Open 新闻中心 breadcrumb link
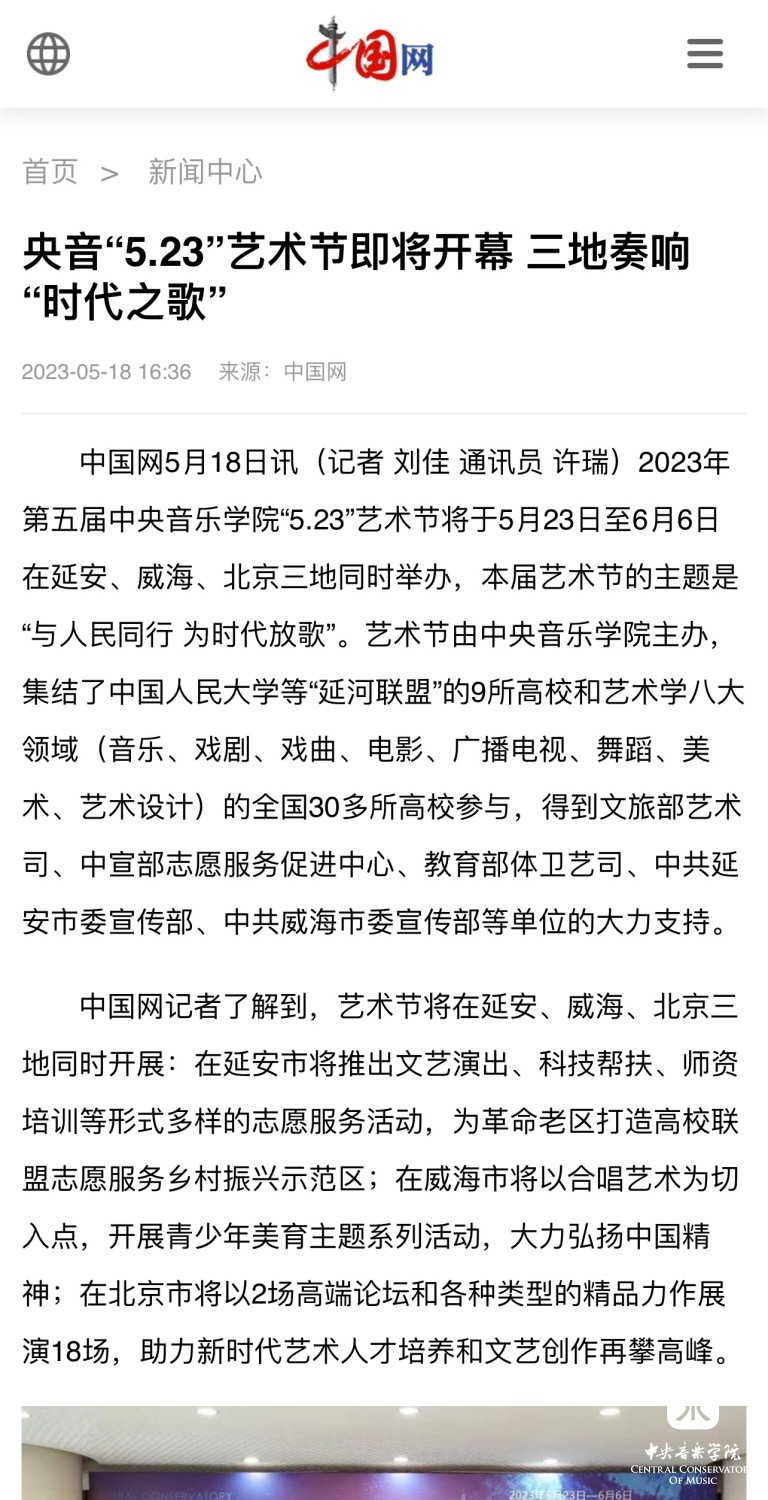This screenshot has height=1500, width=768. (x=205, y=172)
